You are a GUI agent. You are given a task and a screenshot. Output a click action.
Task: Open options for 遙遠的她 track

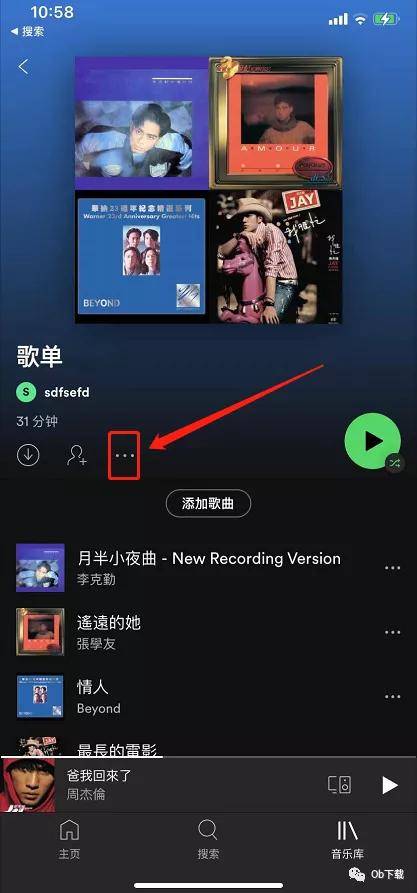pyautogui.click(x=393, y=632)
